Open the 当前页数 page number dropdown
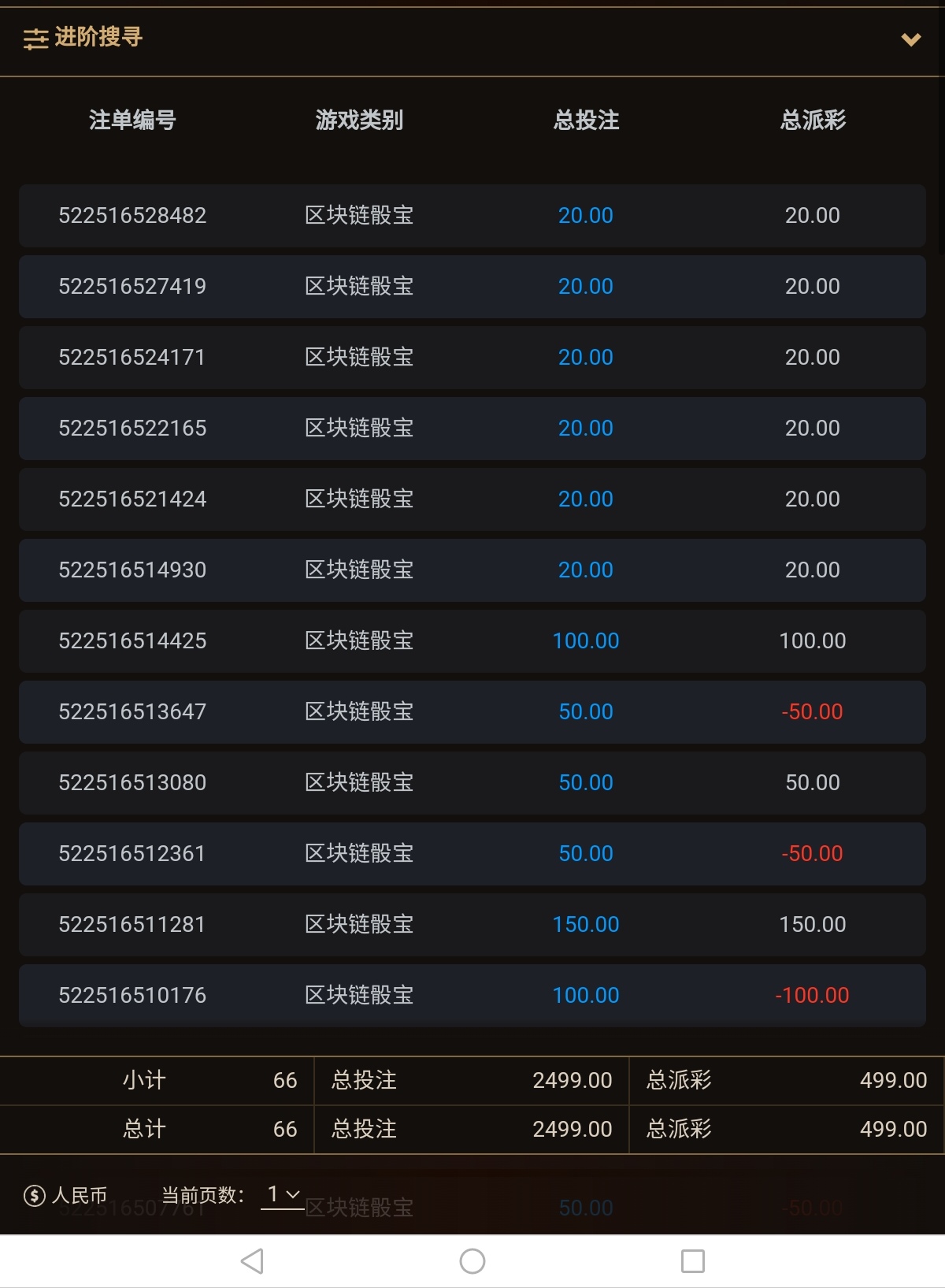The width and height of the screenshot is (945, 1288). [283, 1195]
